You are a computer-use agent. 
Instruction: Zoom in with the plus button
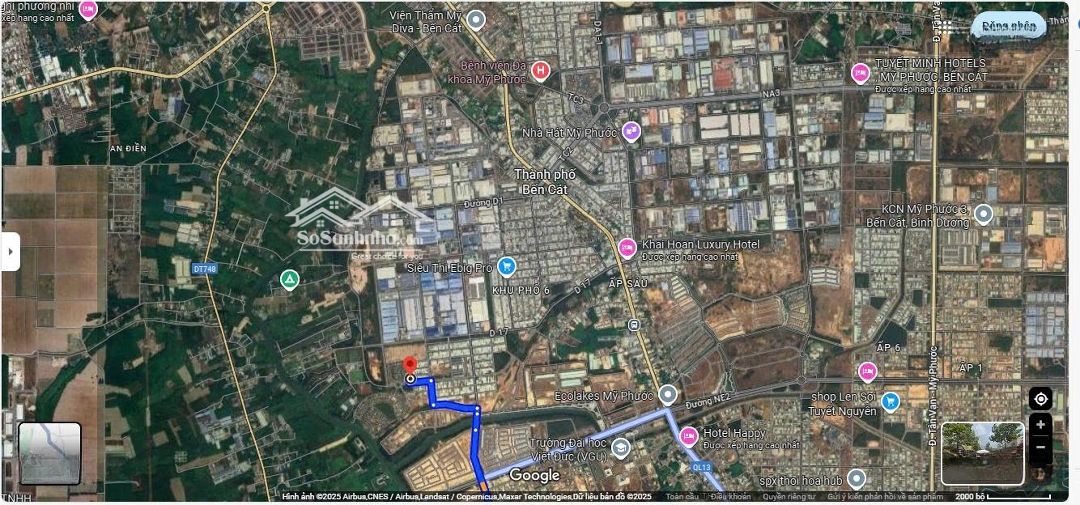click(x=1040, y=425)
